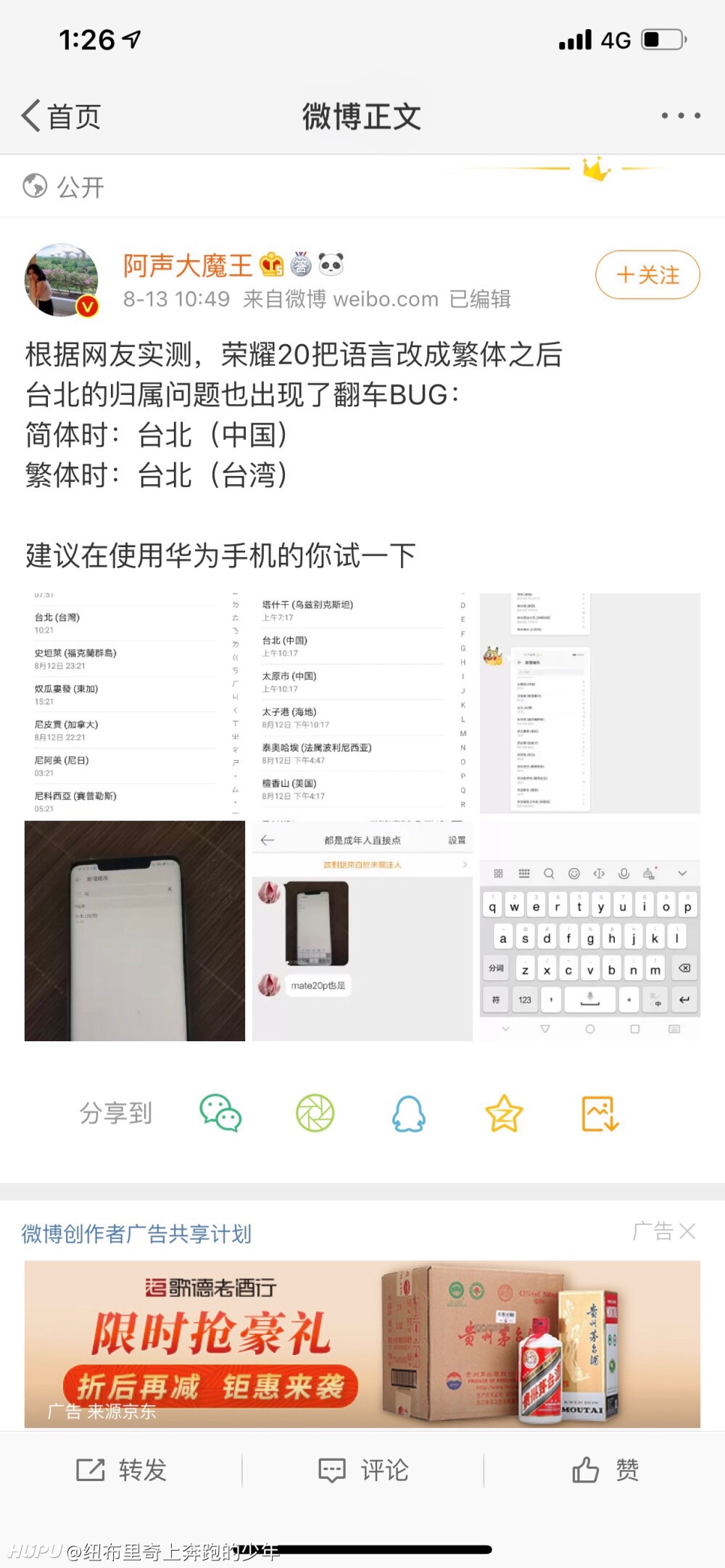The height and width of the screenshot is (1568, 725).
Task: Open the keyboard screenshot image
Action: pos(590,931)
